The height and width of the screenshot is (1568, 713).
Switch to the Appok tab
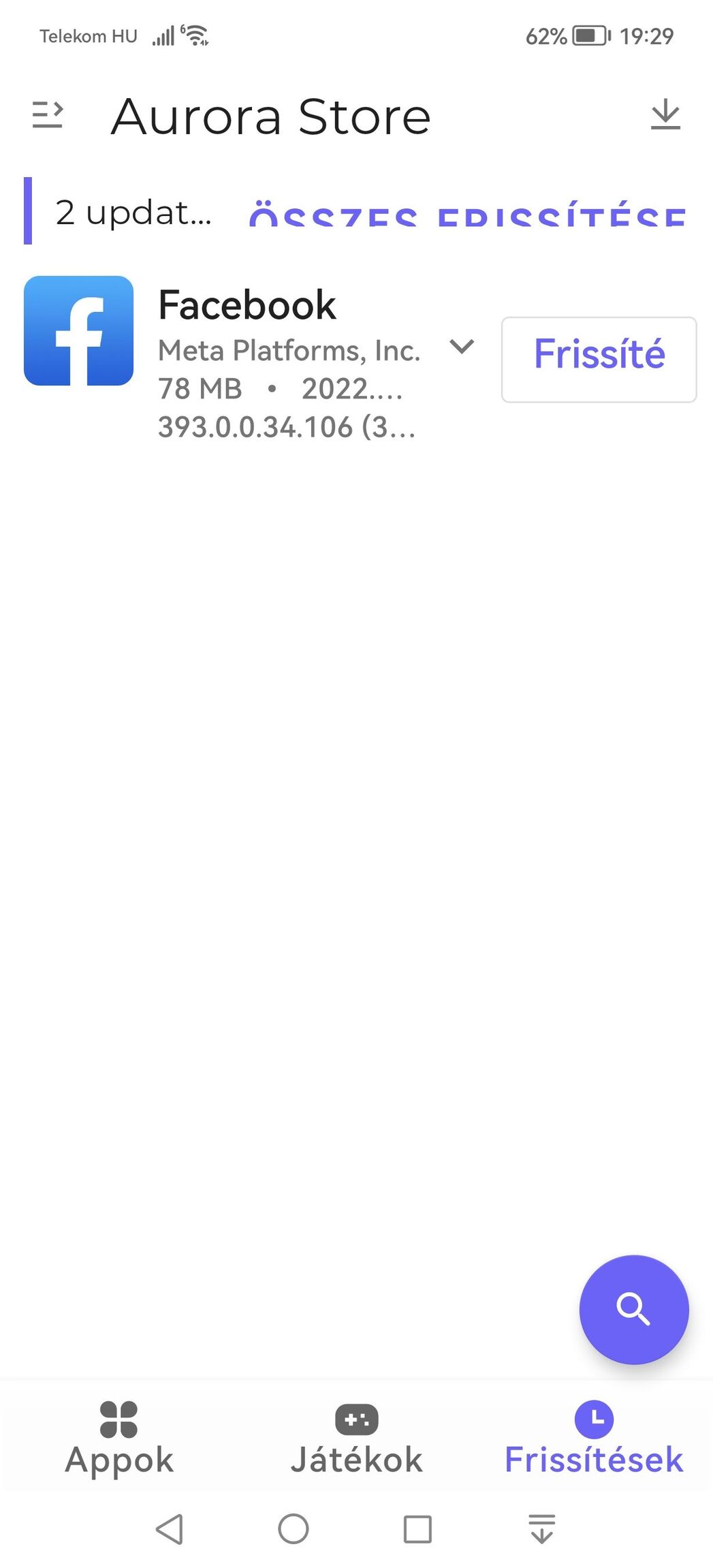pos(119,1437)
